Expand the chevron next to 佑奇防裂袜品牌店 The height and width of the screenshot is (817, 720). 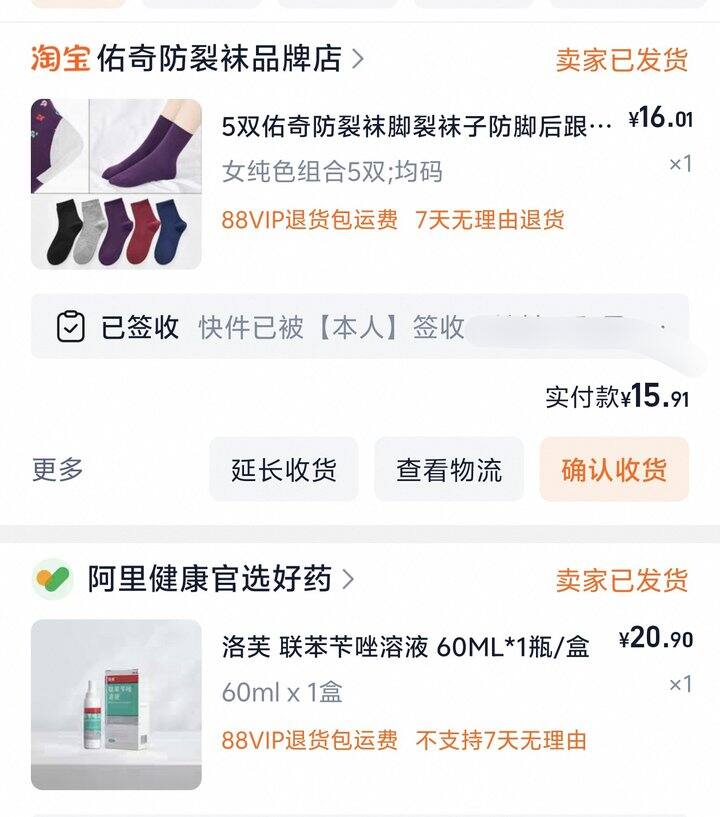(x=357, y=58)
